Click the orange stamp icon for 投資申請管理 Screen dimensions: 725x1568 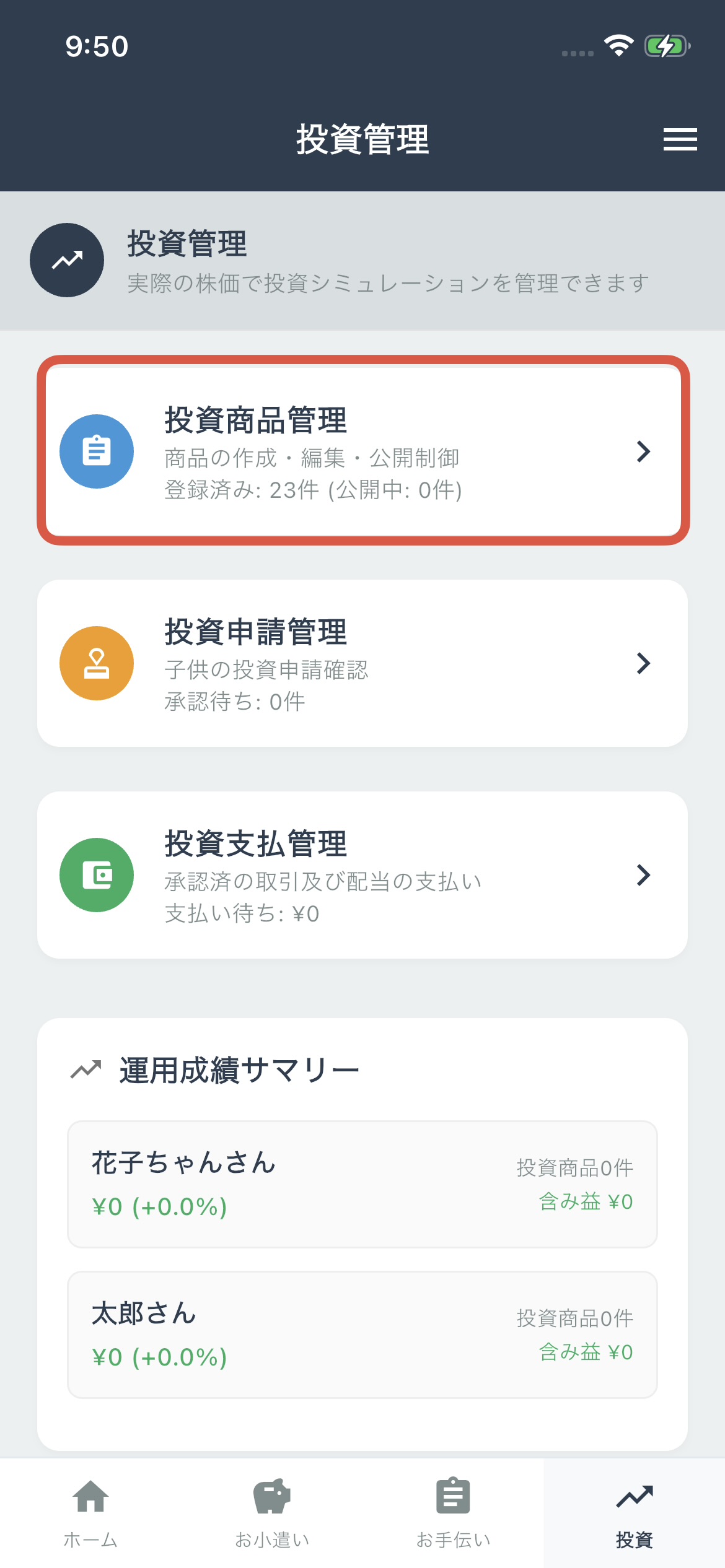pos(96,663)
